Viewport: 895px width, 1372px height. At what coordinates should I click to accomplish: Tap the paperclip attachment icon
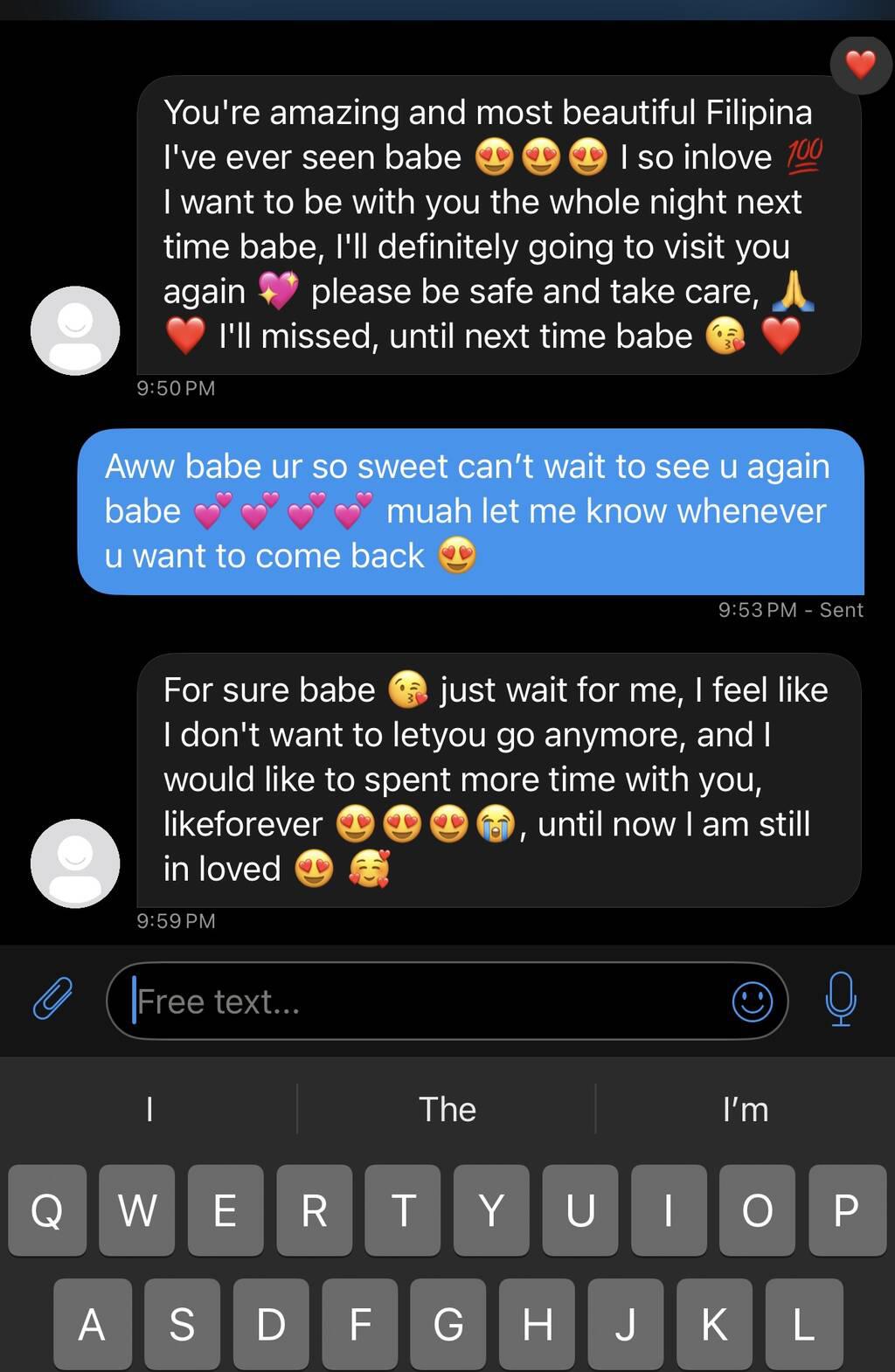pyautogui.click(x=52, y=999)
